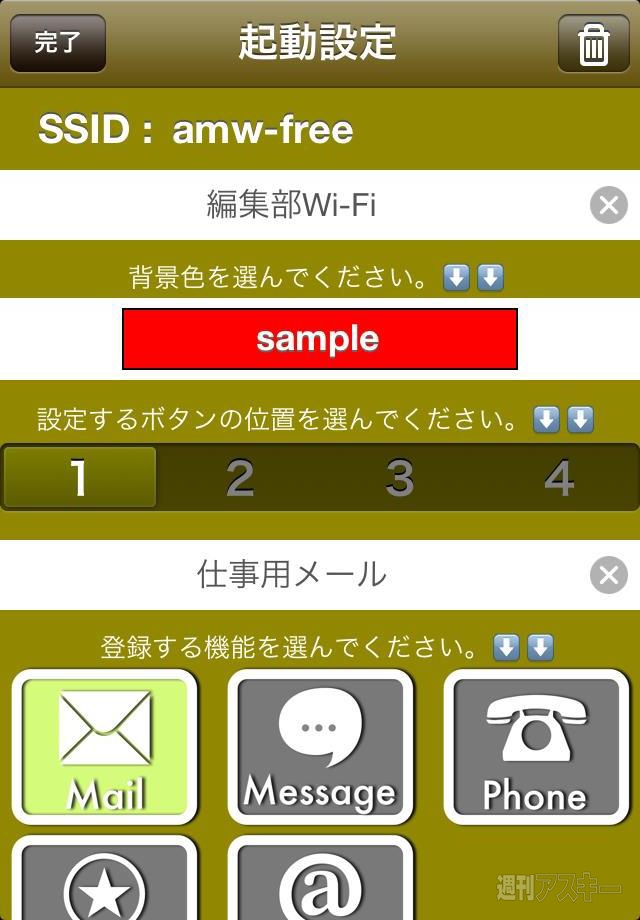Select button position 1
Screen dimensions: 640x920
(80, 478)
